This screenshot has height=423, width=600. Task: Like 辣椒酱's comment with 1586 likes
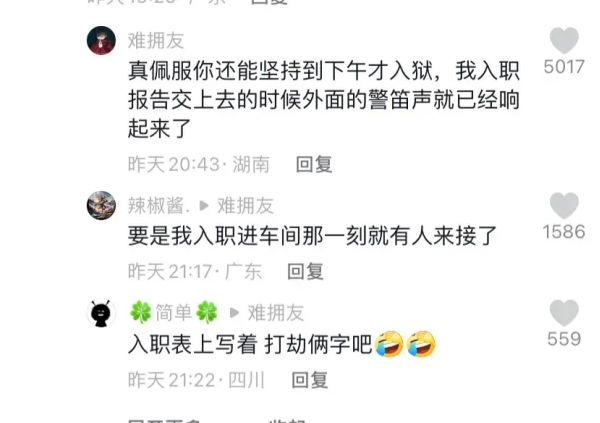point(564,206)
